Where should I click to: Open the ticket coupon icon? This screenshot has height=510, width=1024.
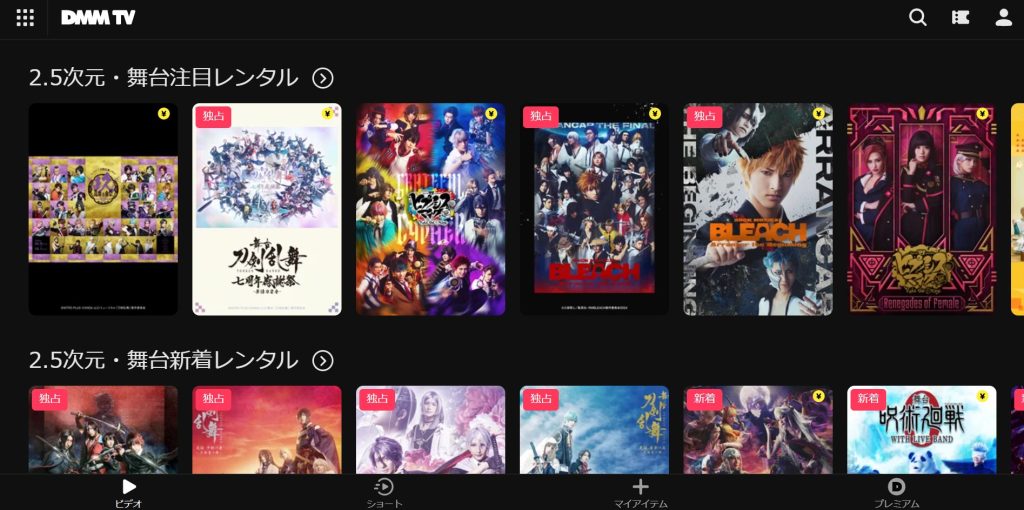[961, 17]
